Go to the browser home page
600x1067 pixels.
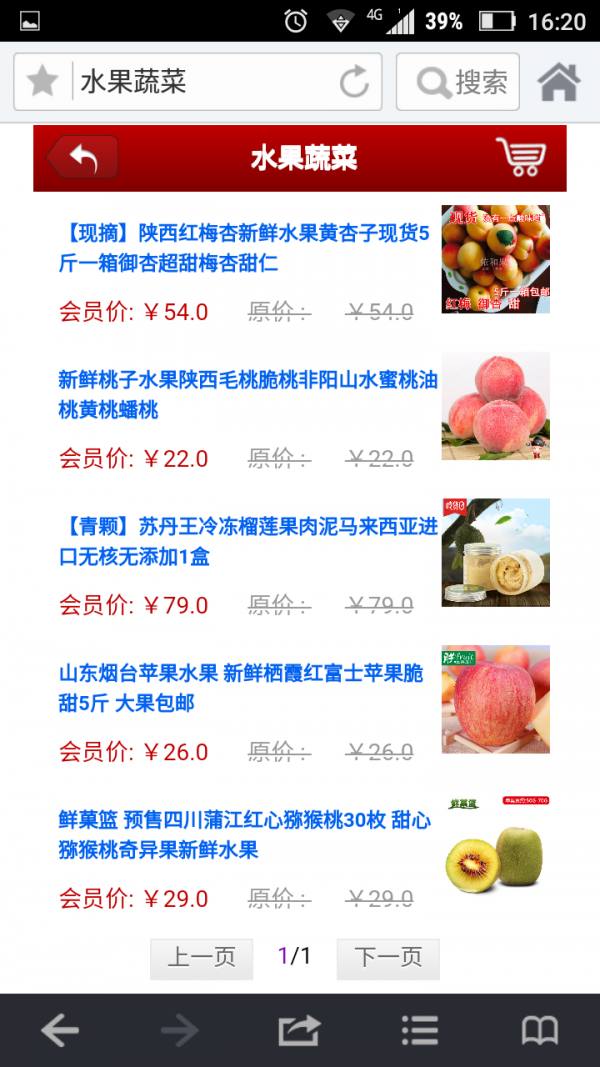coord(559,82)
